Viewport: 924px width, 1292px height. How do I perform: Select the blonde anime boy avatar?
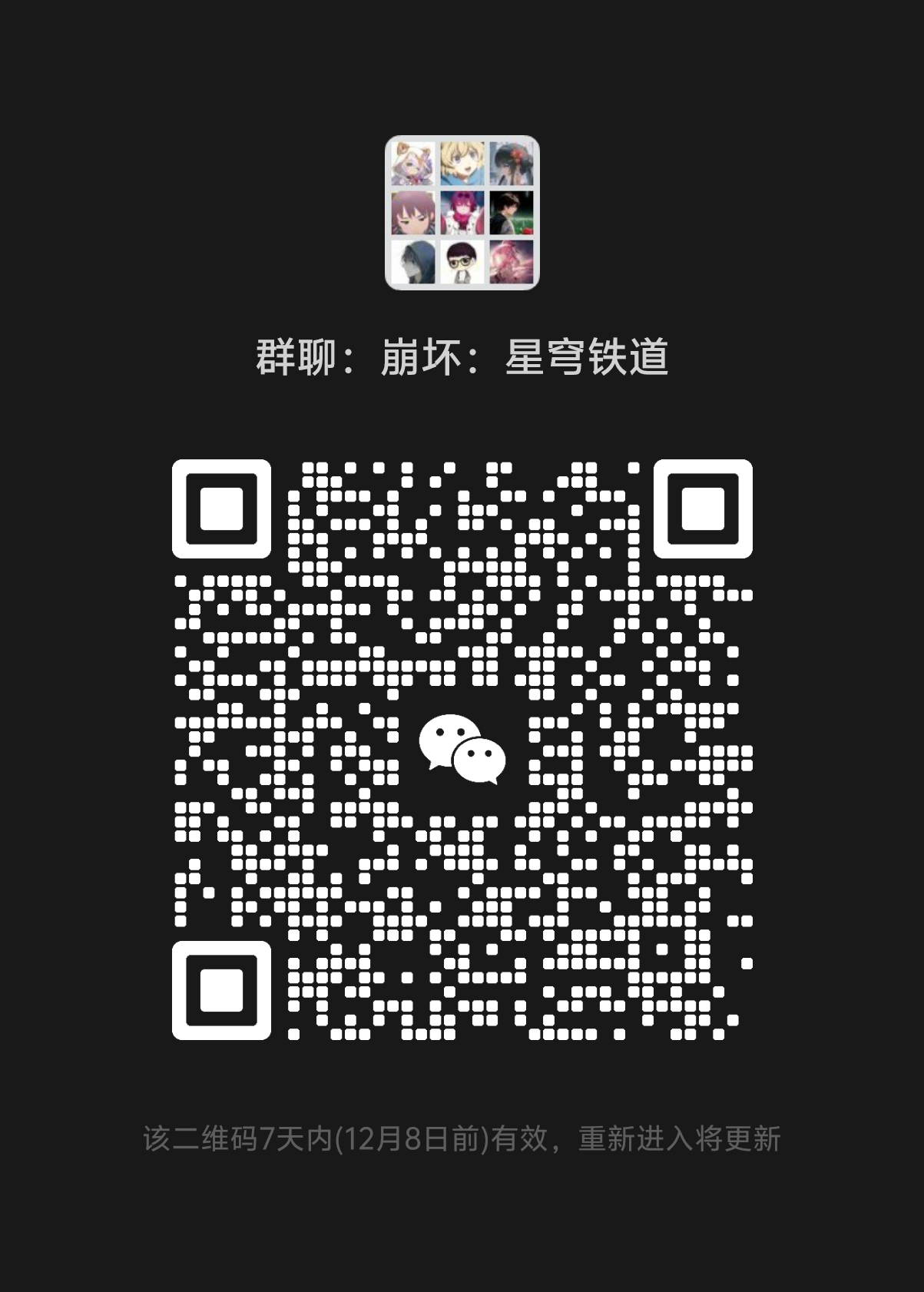[463, 163]
